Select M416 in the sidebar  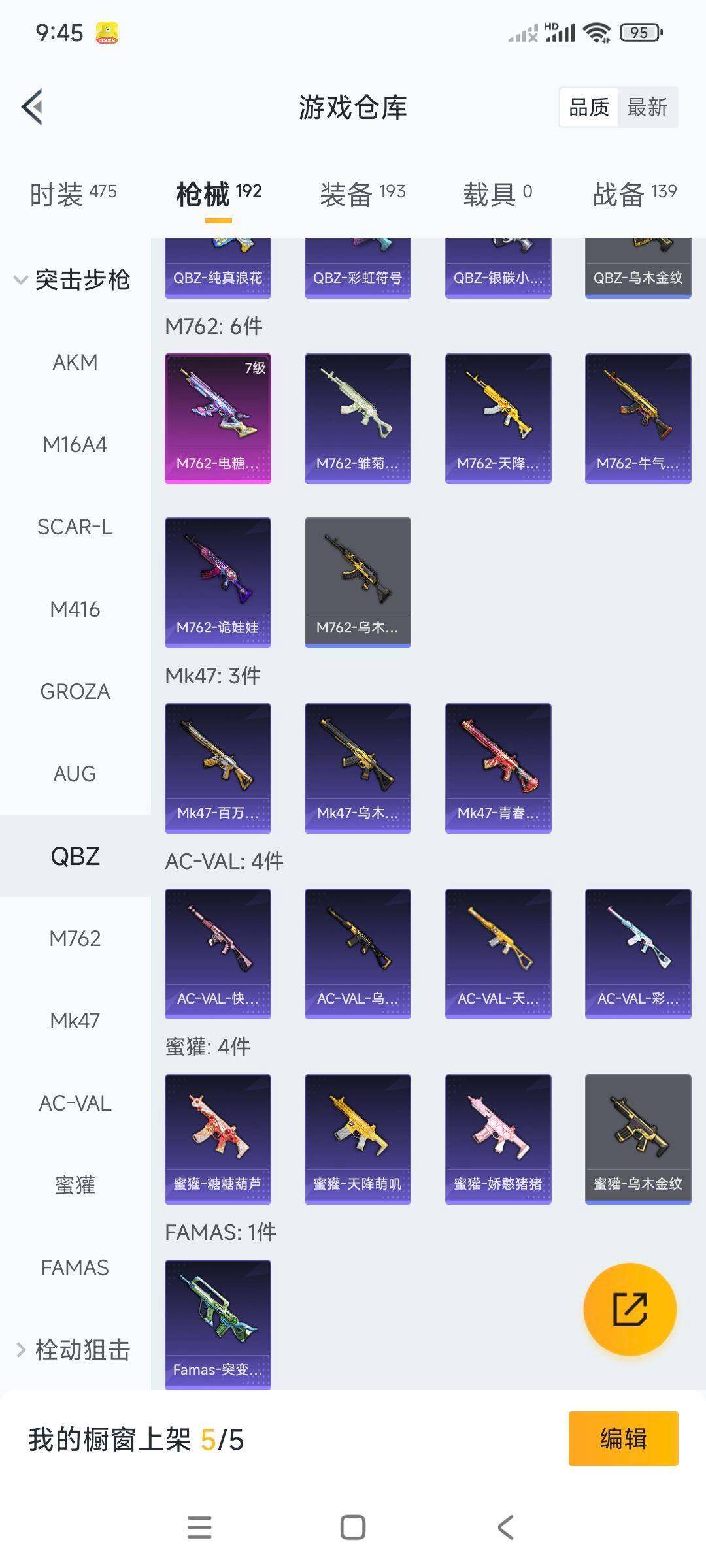75,609
